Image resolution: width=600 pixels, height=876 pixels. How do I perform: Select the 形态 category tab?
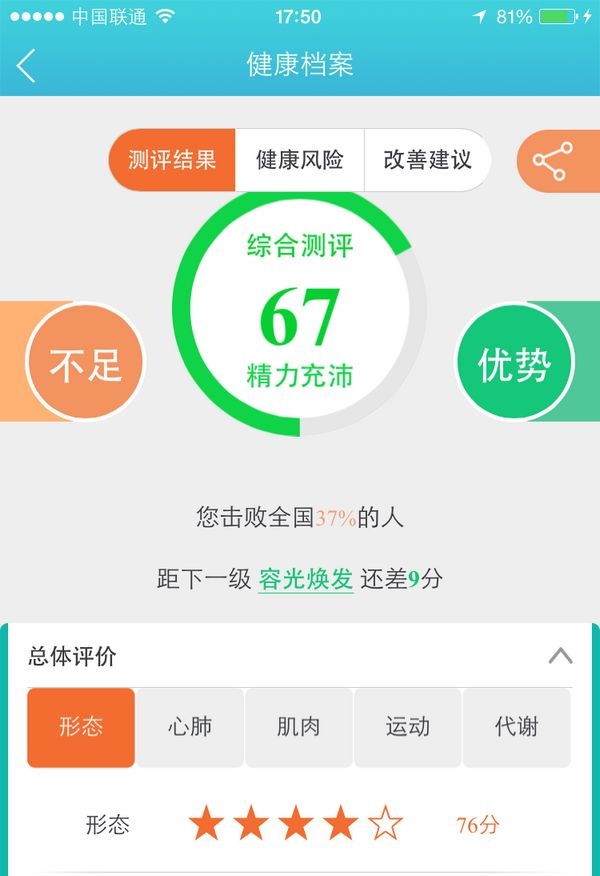tap(81, 727)
